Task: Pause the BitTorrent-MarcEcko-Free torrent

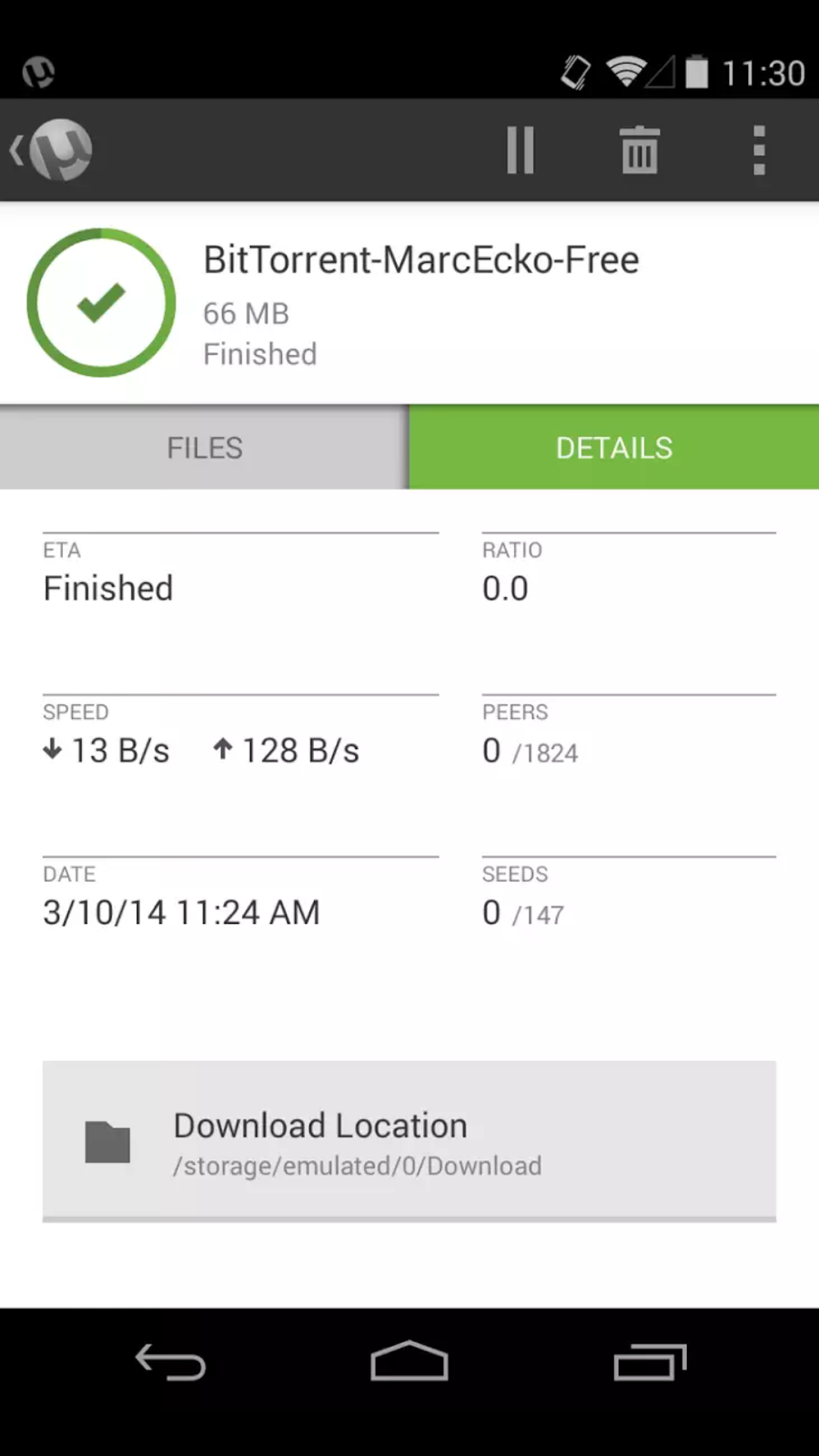Action: pos(521,150)
